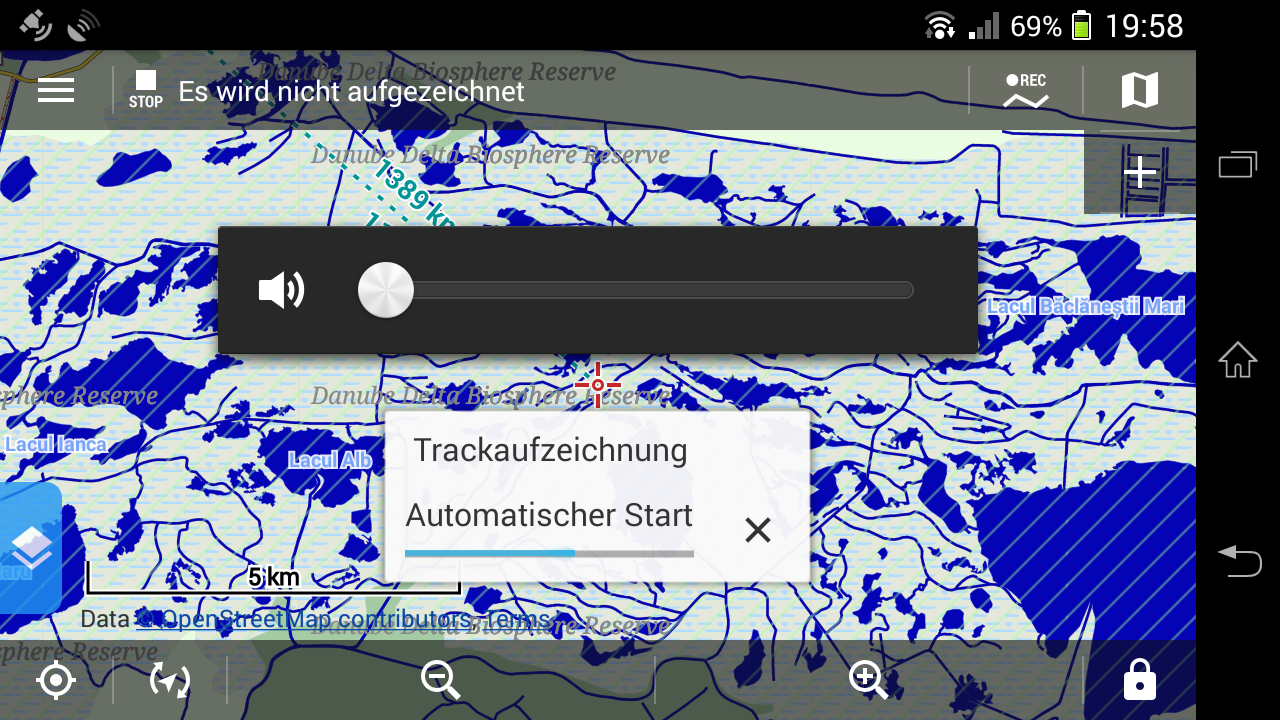The width and height of the screenshot is (1280, 720).
Task: Mute sound via the speaker icon
Action: tap(281, 290)
